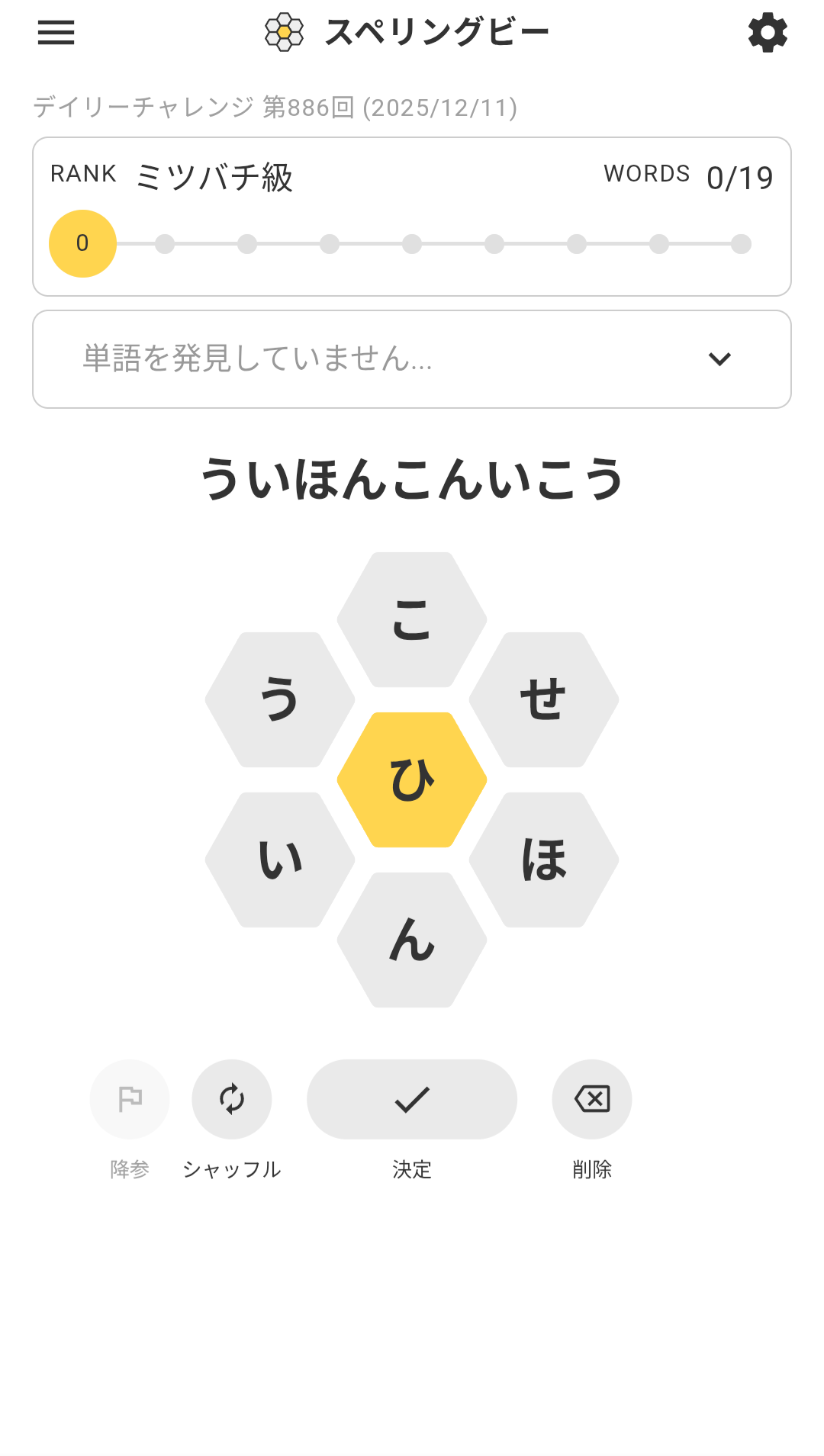Delete the last letter with 削除

click(x=592, y=1099)
